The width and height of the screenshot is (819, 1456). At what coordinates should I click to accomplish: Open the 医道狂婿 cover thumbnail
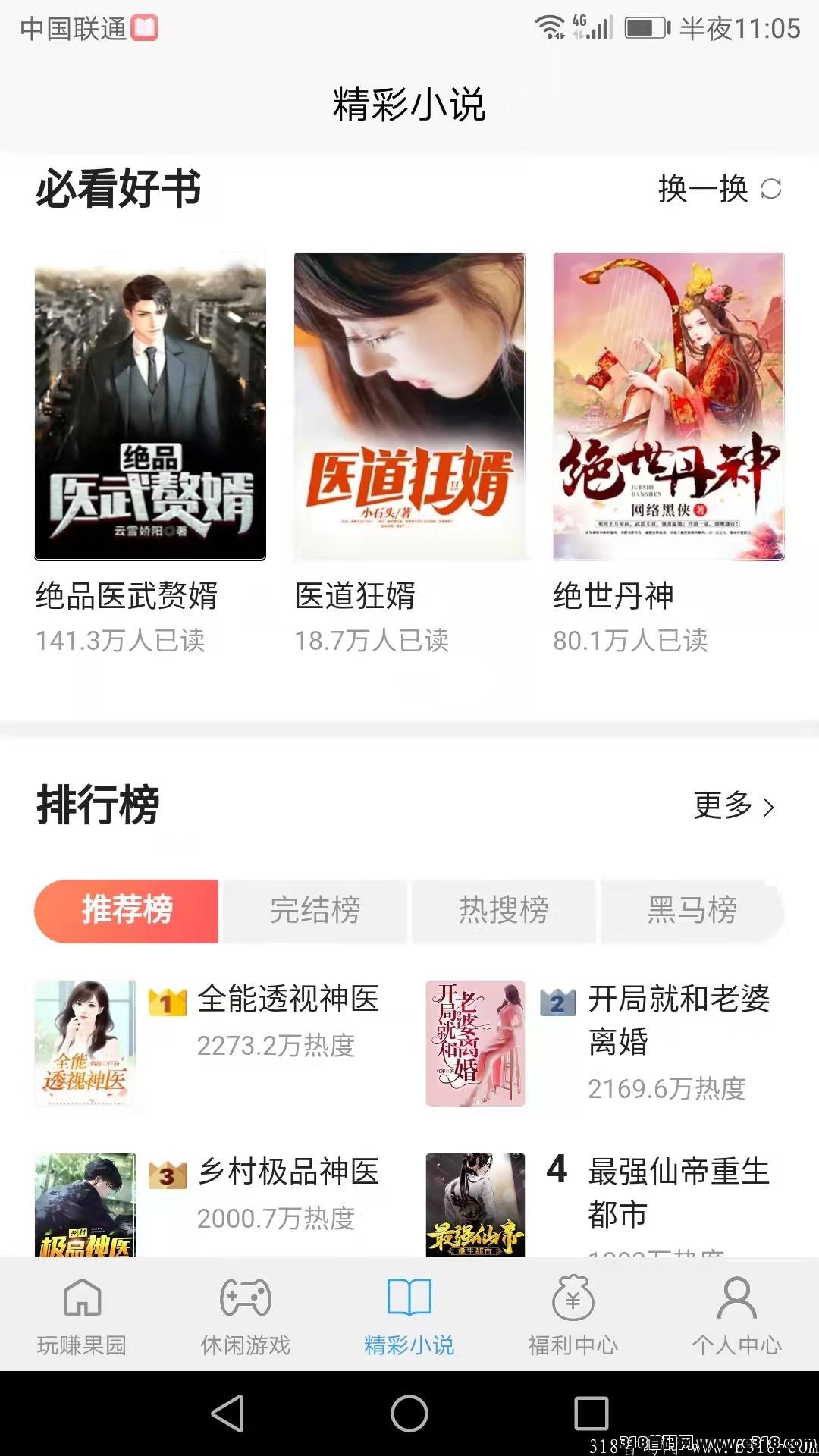(x=409, y=406)
